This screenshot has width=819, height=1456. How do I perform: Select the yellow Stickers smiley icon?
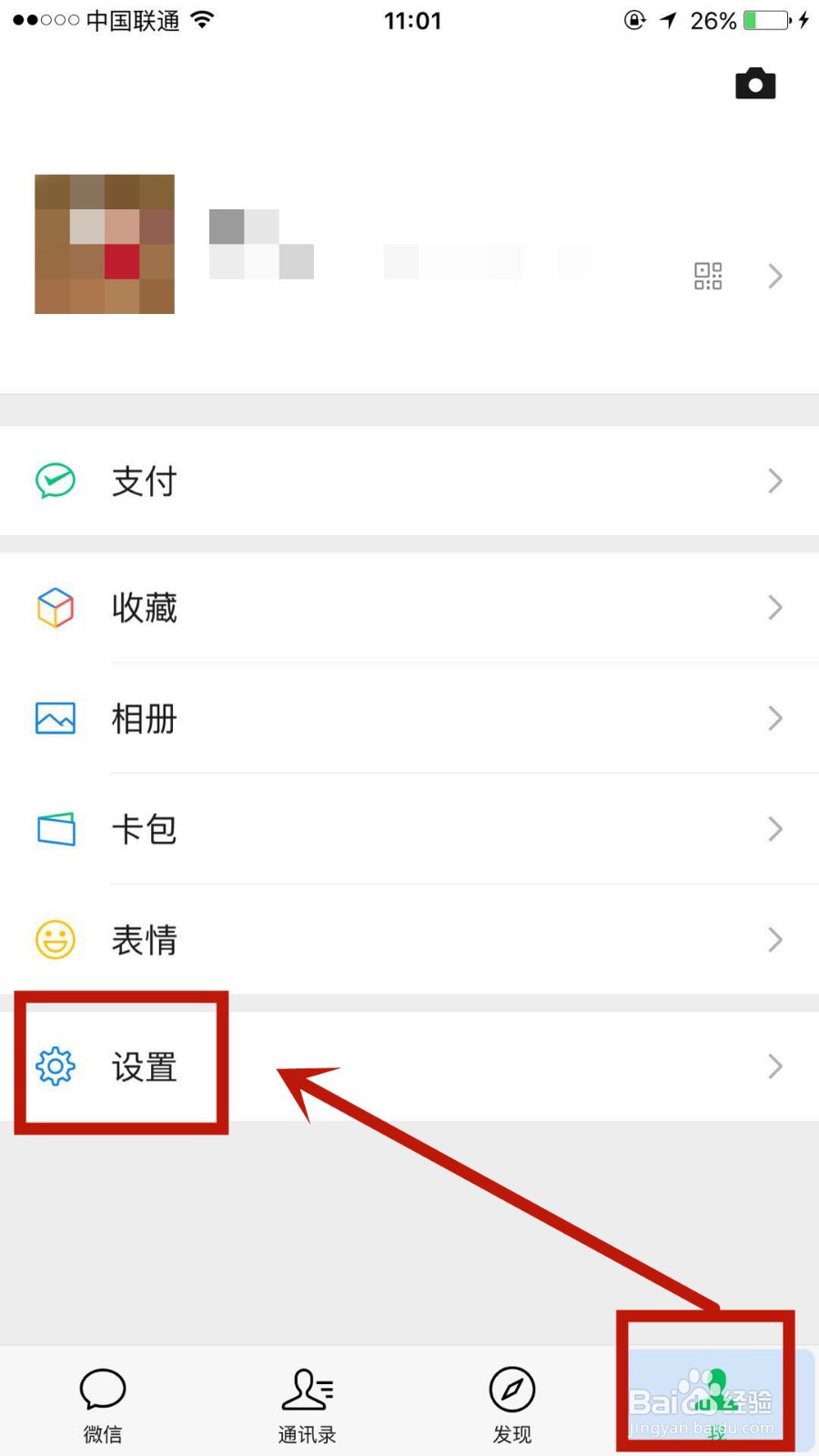[x=55, y=940]
